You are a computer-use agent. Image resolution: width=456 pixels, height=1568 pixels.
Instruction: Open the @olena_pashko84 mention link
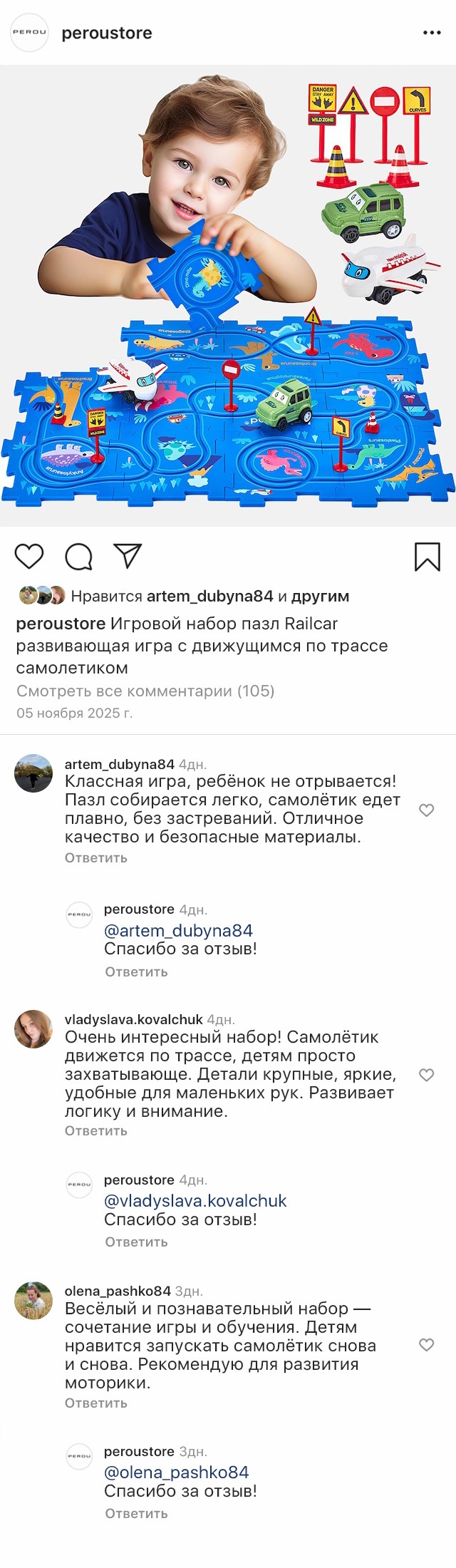[176, 1472]
